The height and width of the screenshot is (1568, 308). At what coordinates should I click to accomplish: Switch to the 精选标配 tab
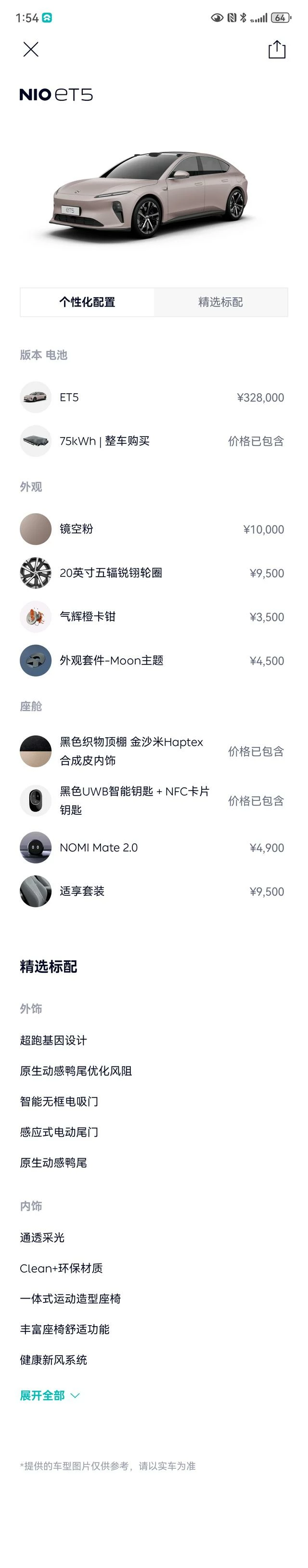point(220,302)
